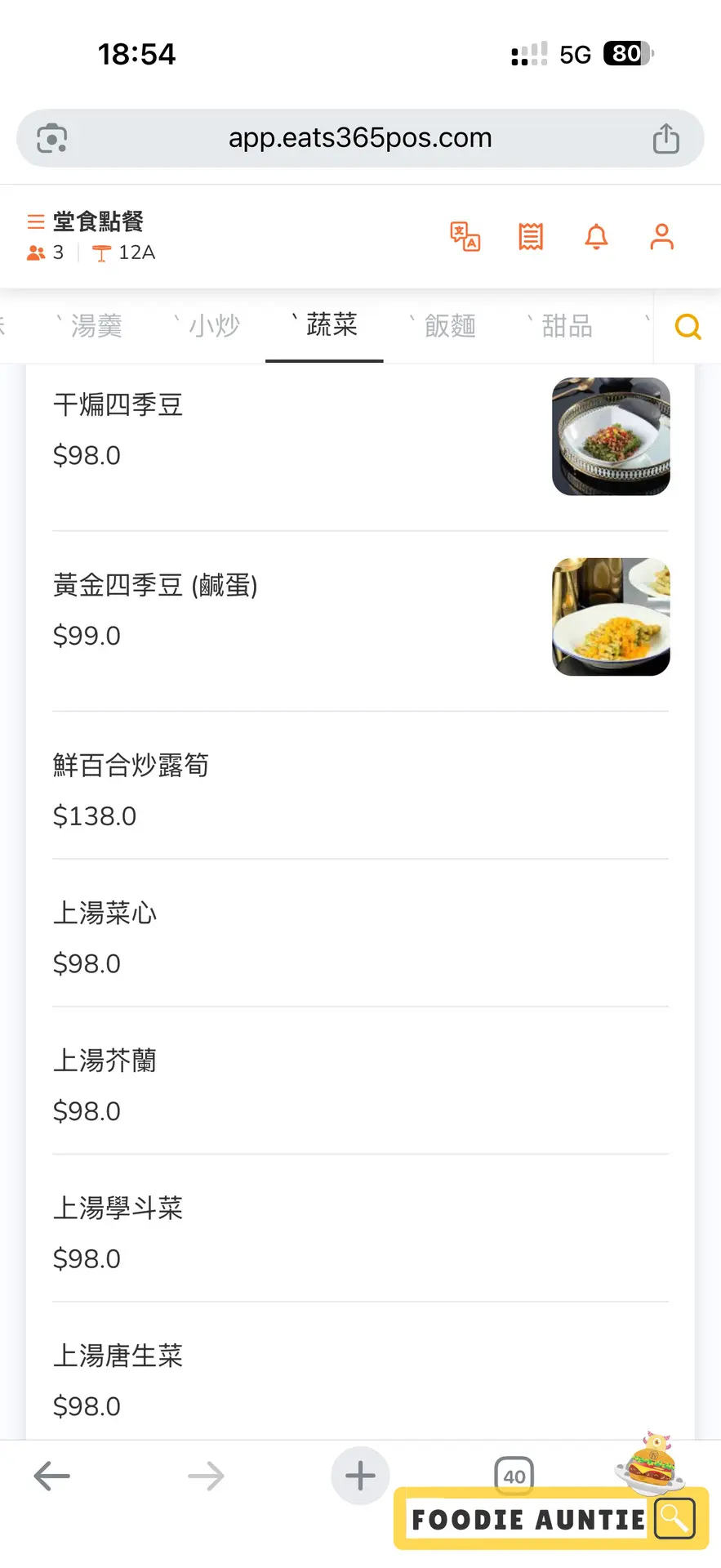721x1568 pixels.
Task: Open a new browser tab
Action: pos(360,1476)
